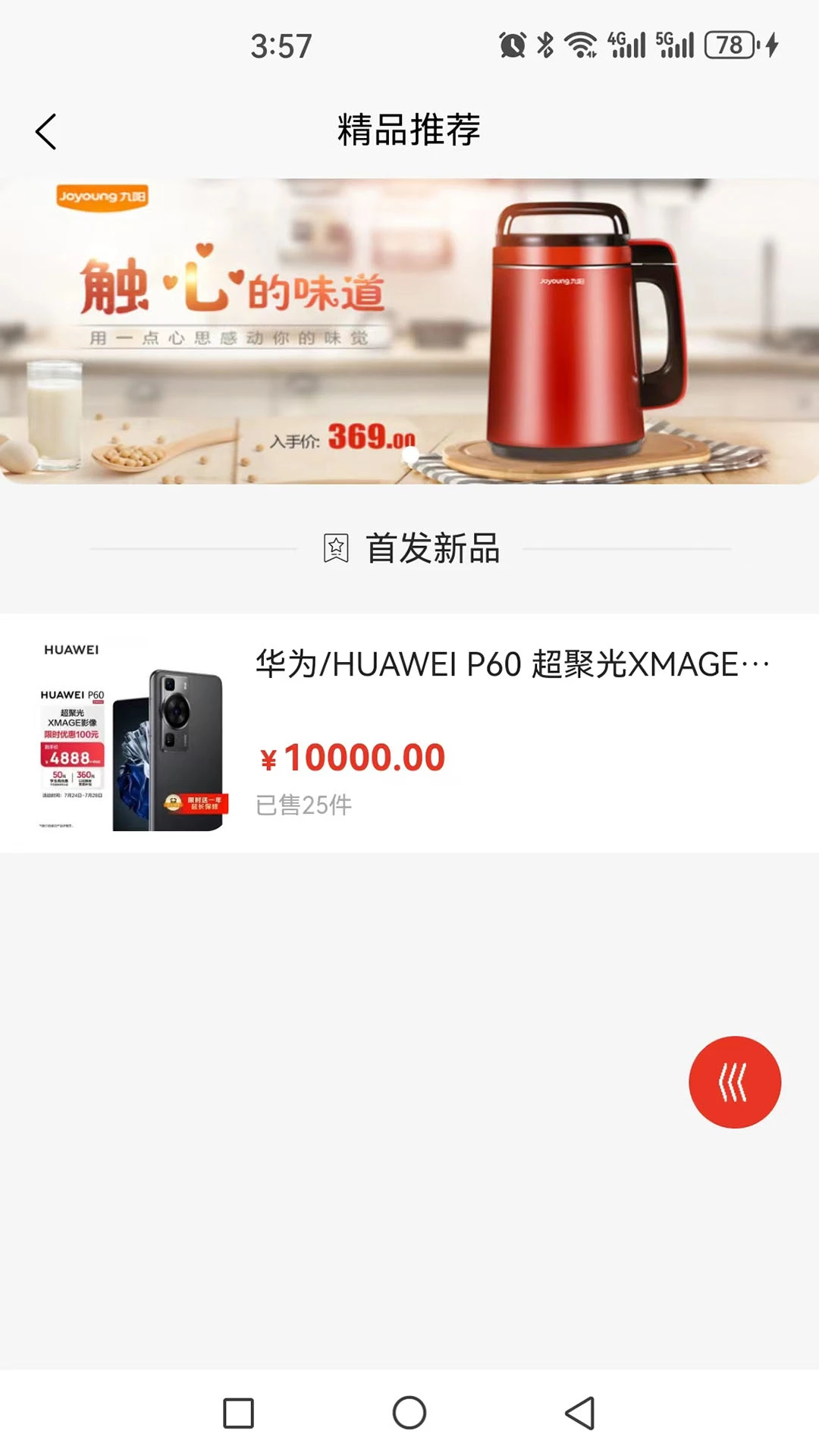819x1456 pixels.
Task: Tap the Wi-Fi icon in status bar
Action: coord(580,44)
